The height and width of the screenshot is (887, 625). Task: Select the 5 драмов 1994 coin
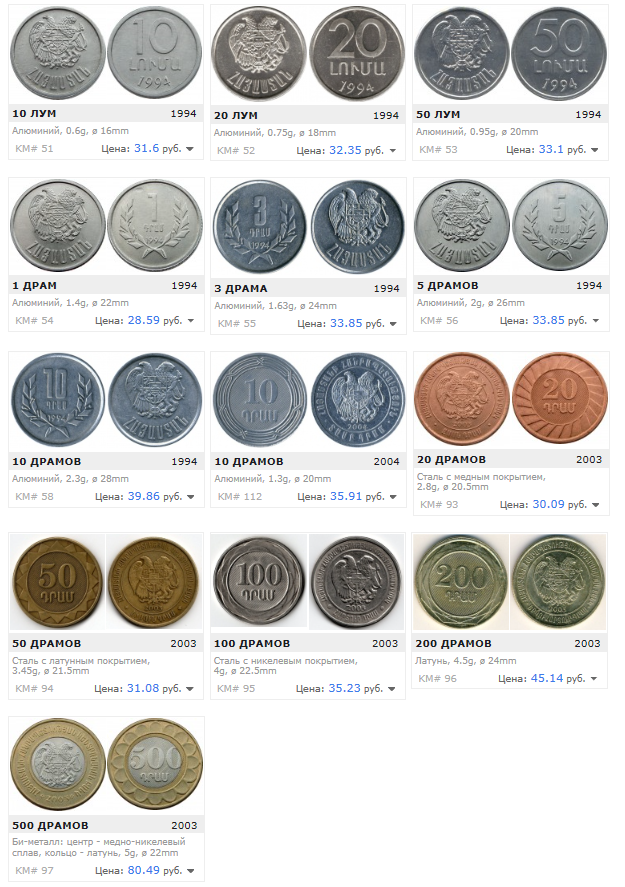[x=510, y=226]
